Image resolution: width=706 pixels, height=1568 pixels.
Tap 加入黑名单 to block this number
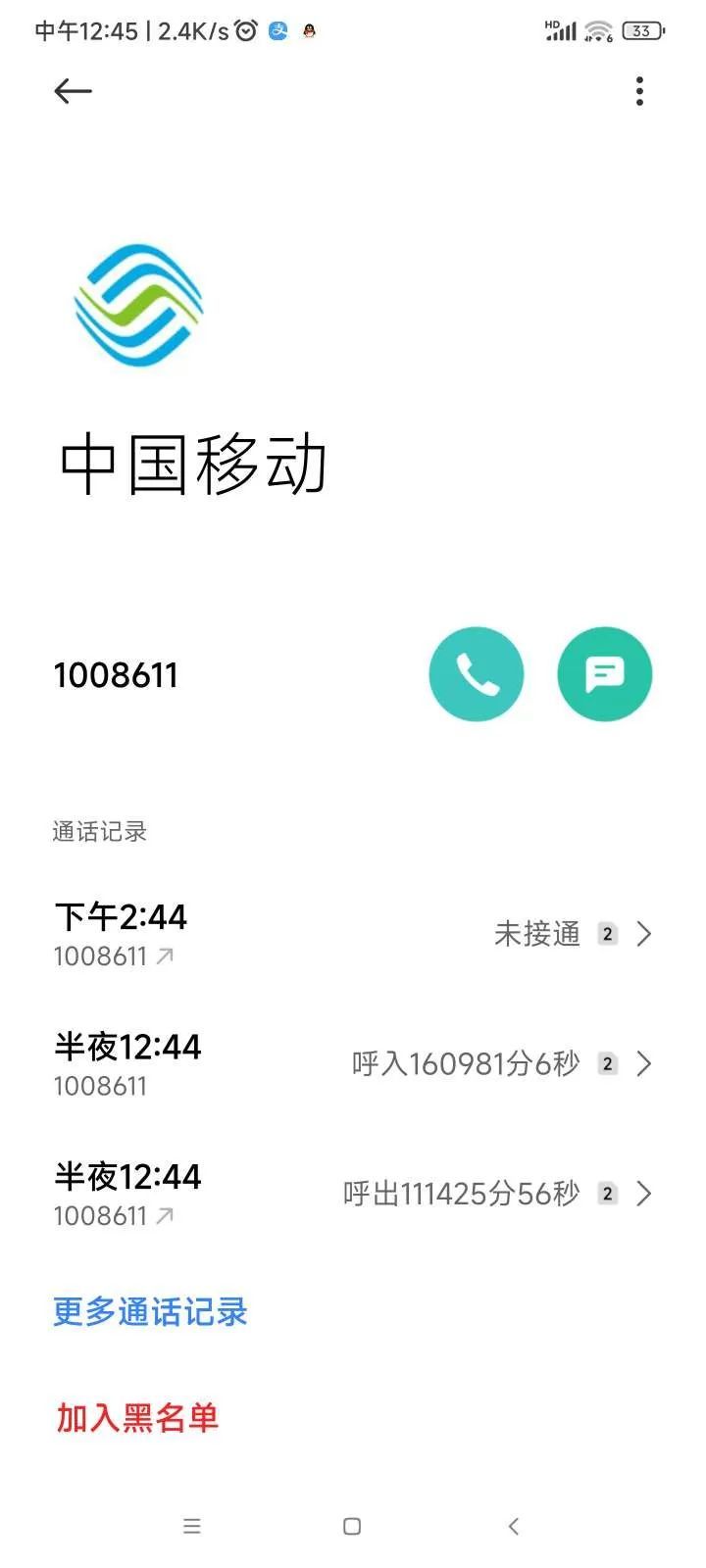click(x=137, y=1417)
